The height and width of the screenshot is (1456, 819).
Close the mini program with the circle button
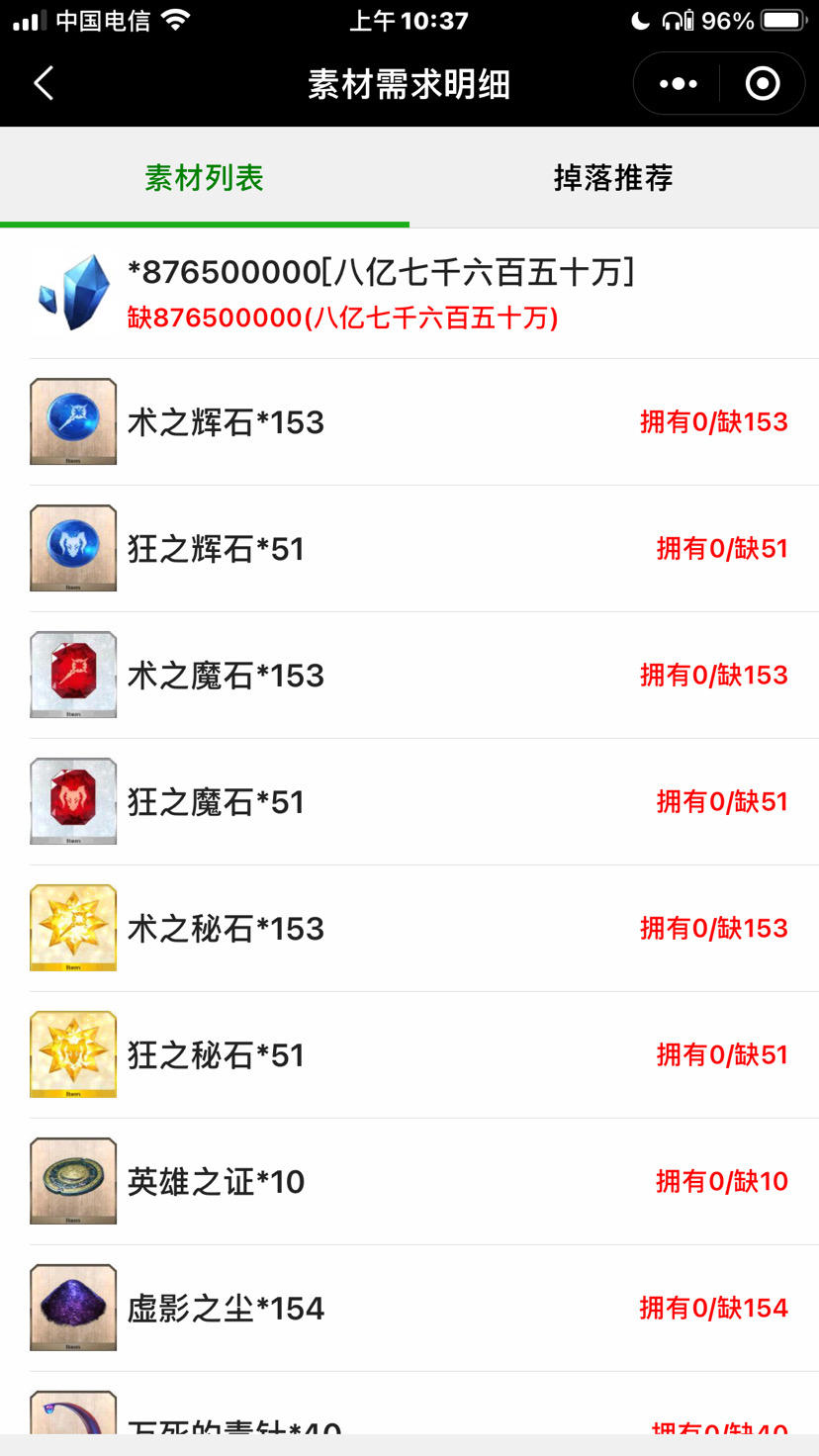[x=762, y=84]
